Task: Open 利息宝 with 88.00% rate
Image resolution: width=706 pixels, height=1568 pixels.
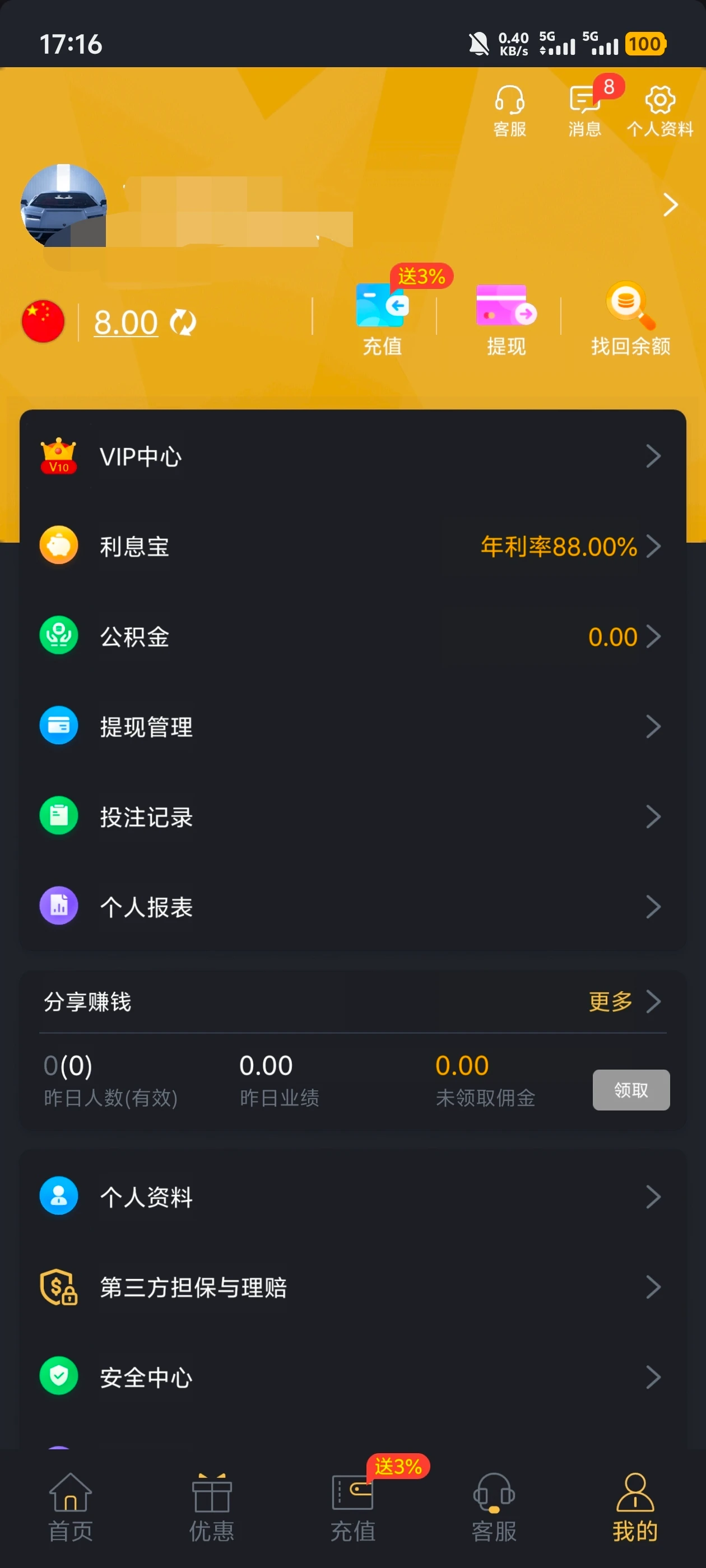Action: pyautogui.click(x=352, y=546)
